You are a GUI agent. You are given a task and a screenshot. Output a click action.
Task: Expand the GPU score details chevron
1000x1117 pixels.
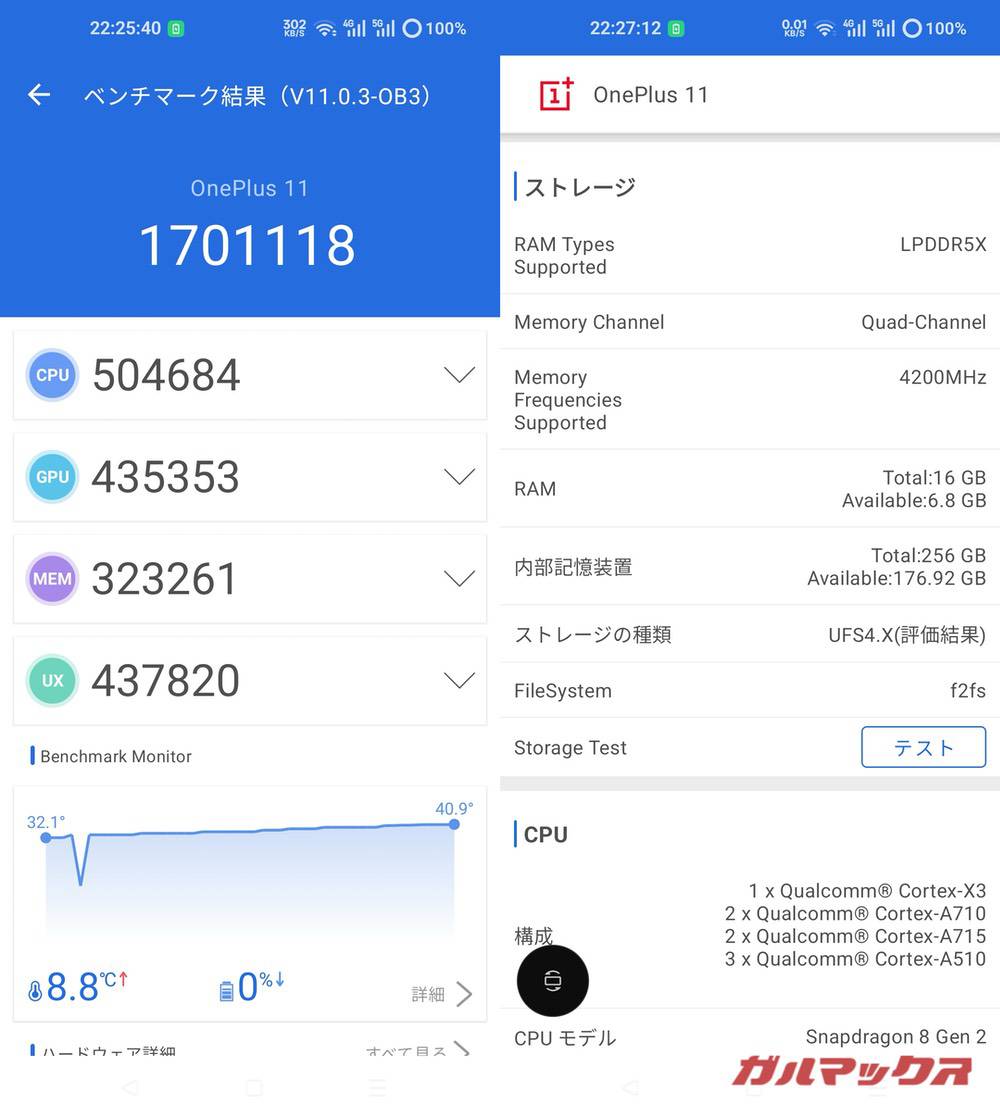pyautogui.click(x=459, y=477)
